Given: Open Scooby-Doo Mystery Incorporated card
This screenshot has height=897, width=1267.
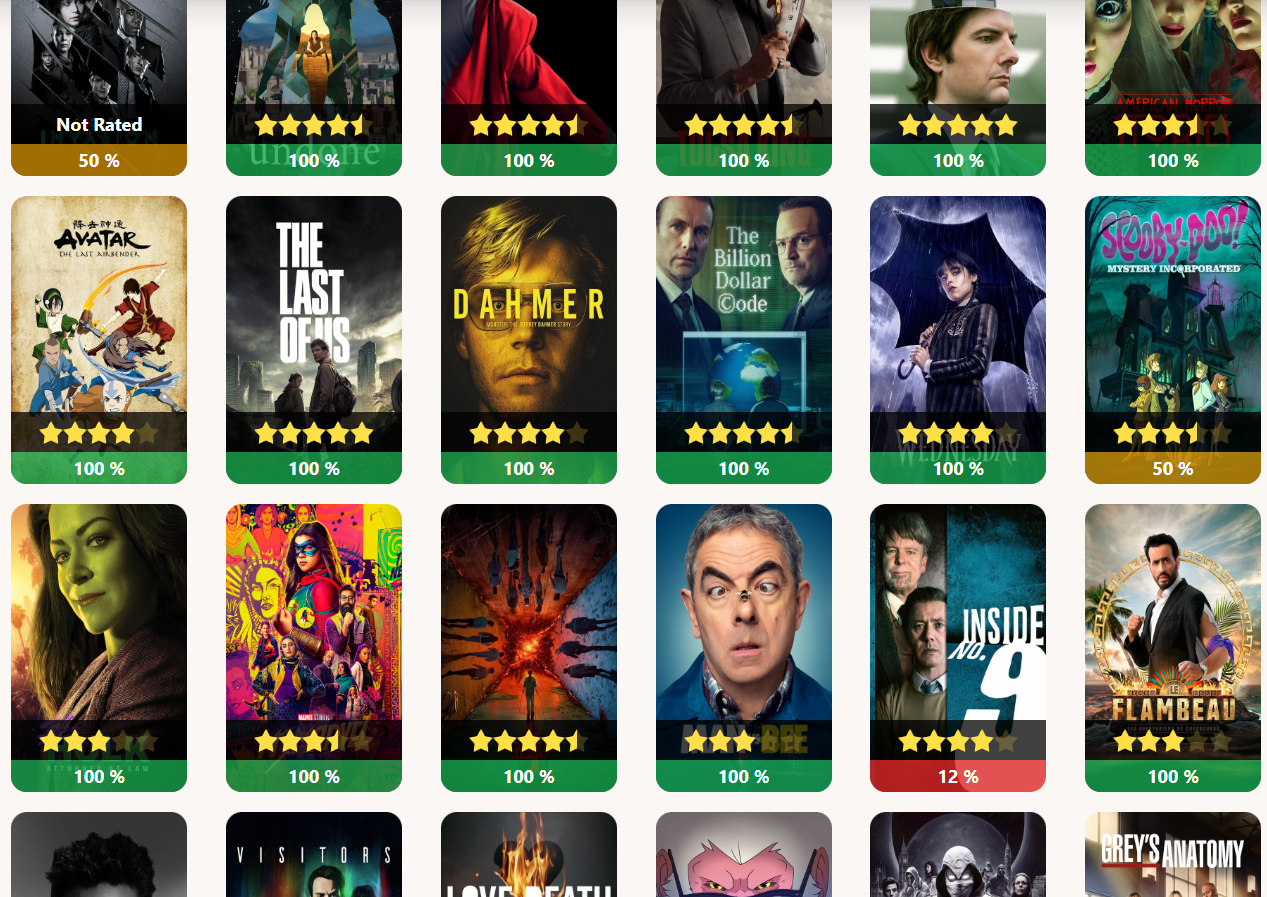Looking at the screenshot, I should tap(1172, 310).
